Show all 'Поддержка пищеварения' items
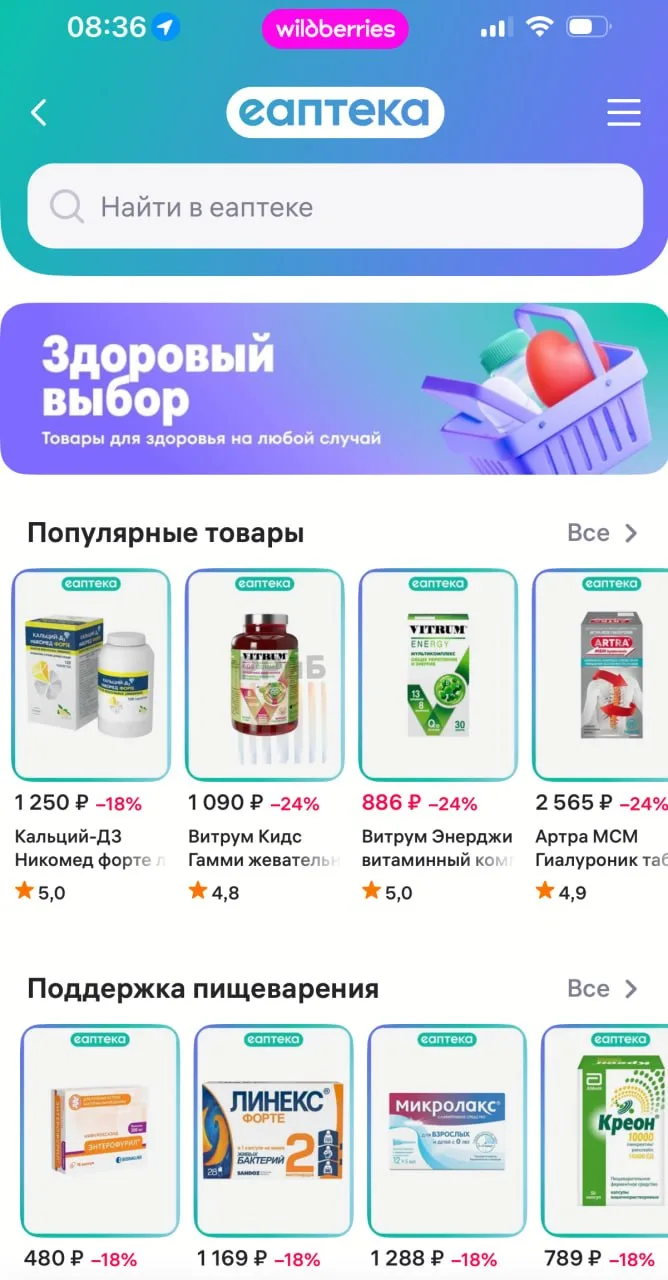This screenshot has height=1280, width=668. (x=602, y=989)
